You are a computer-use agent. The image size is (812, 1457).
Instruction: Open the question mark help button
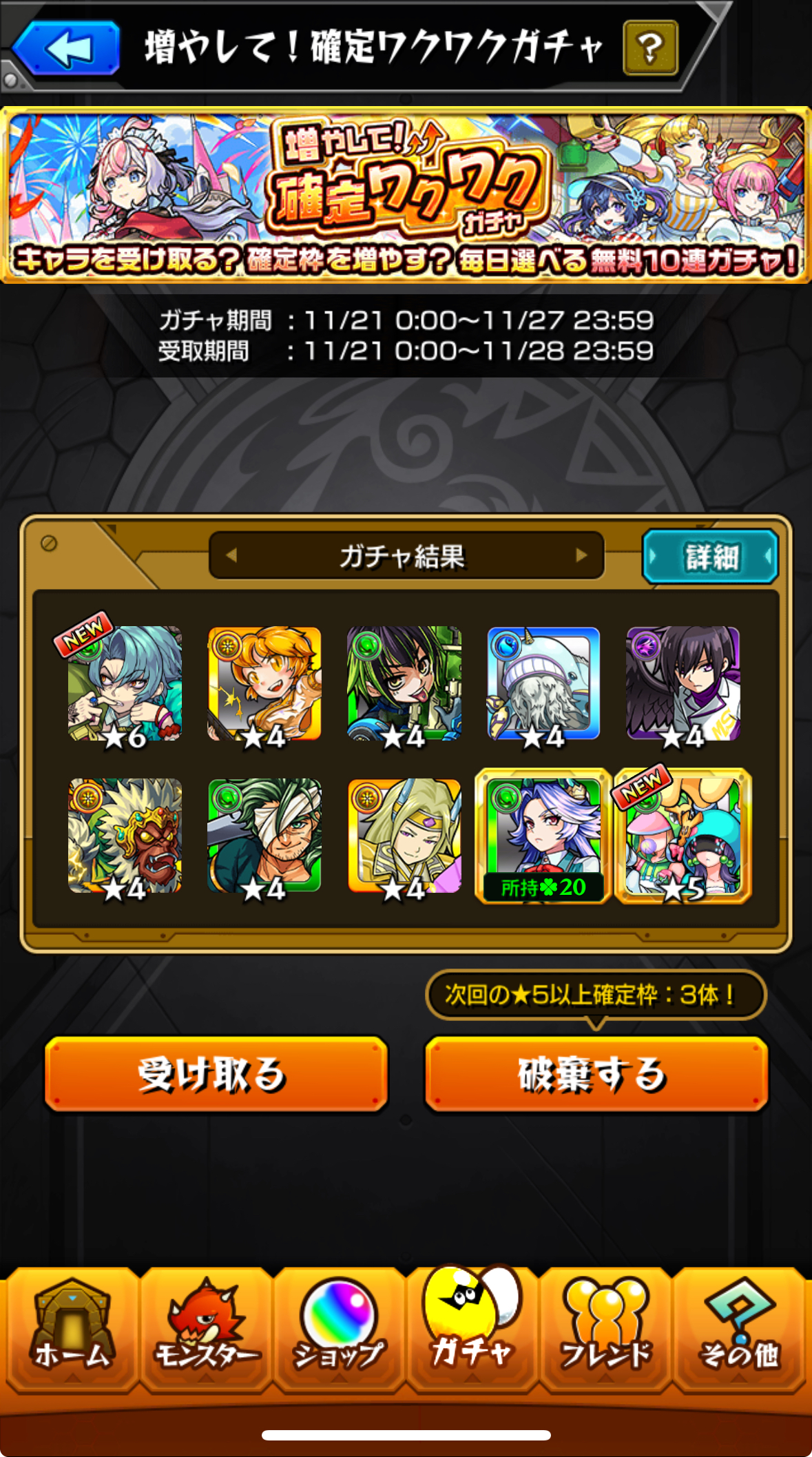(x=649, y=48)
